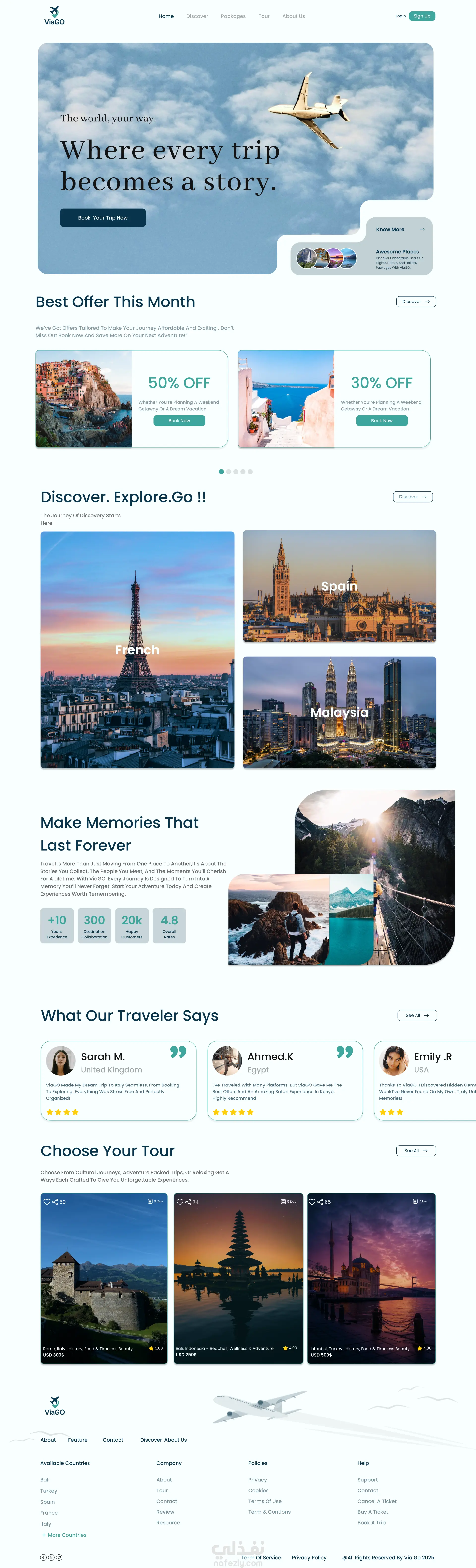Tap Book Your Trip Now
The height and width of the screenshot is (1568, 476).
(x=103, y=218)
